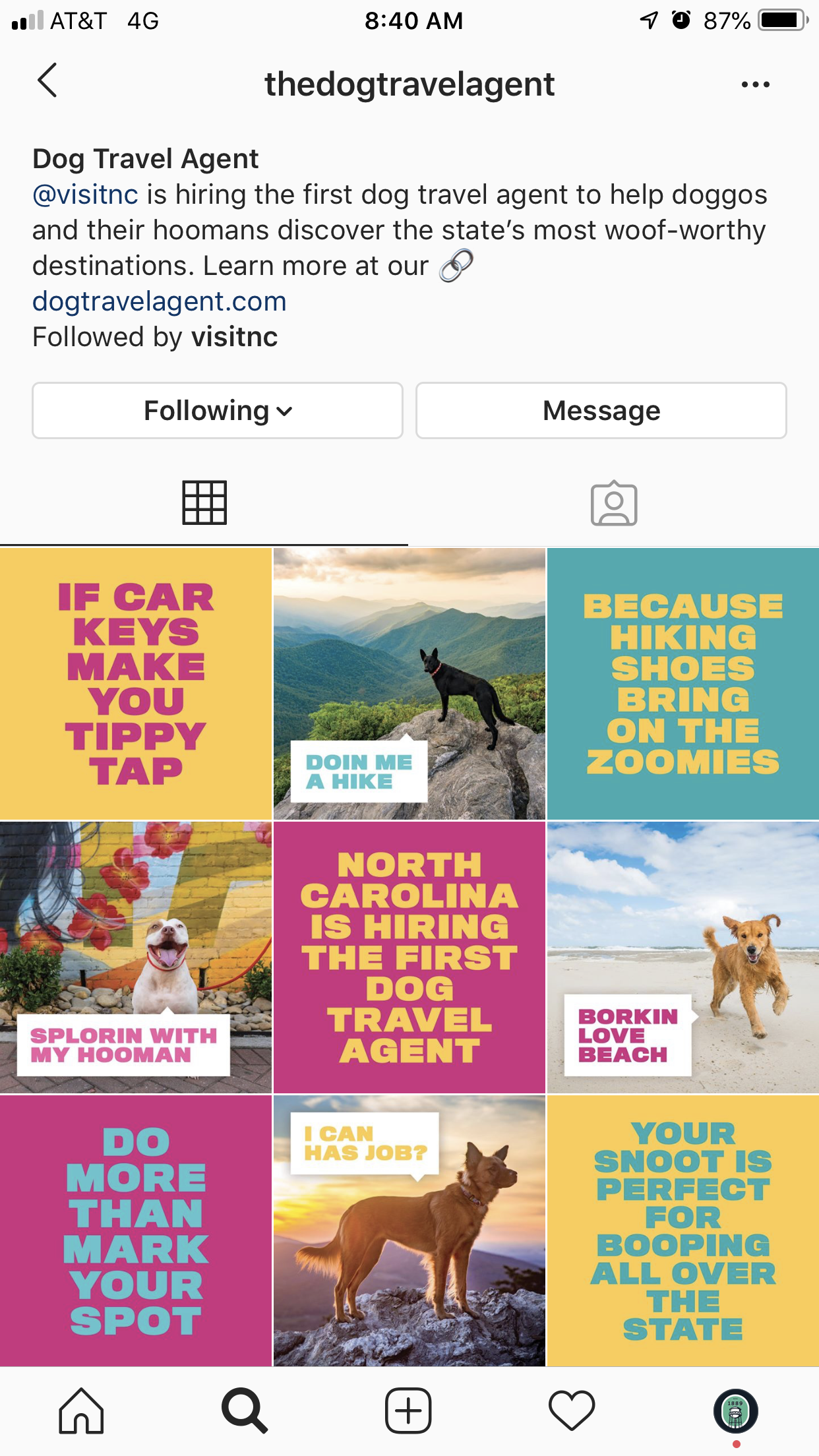Image resolution: width=819 pixels, height=1456 pixels.
Task: Go to the home feed
Action: [x=81, y=1411]
